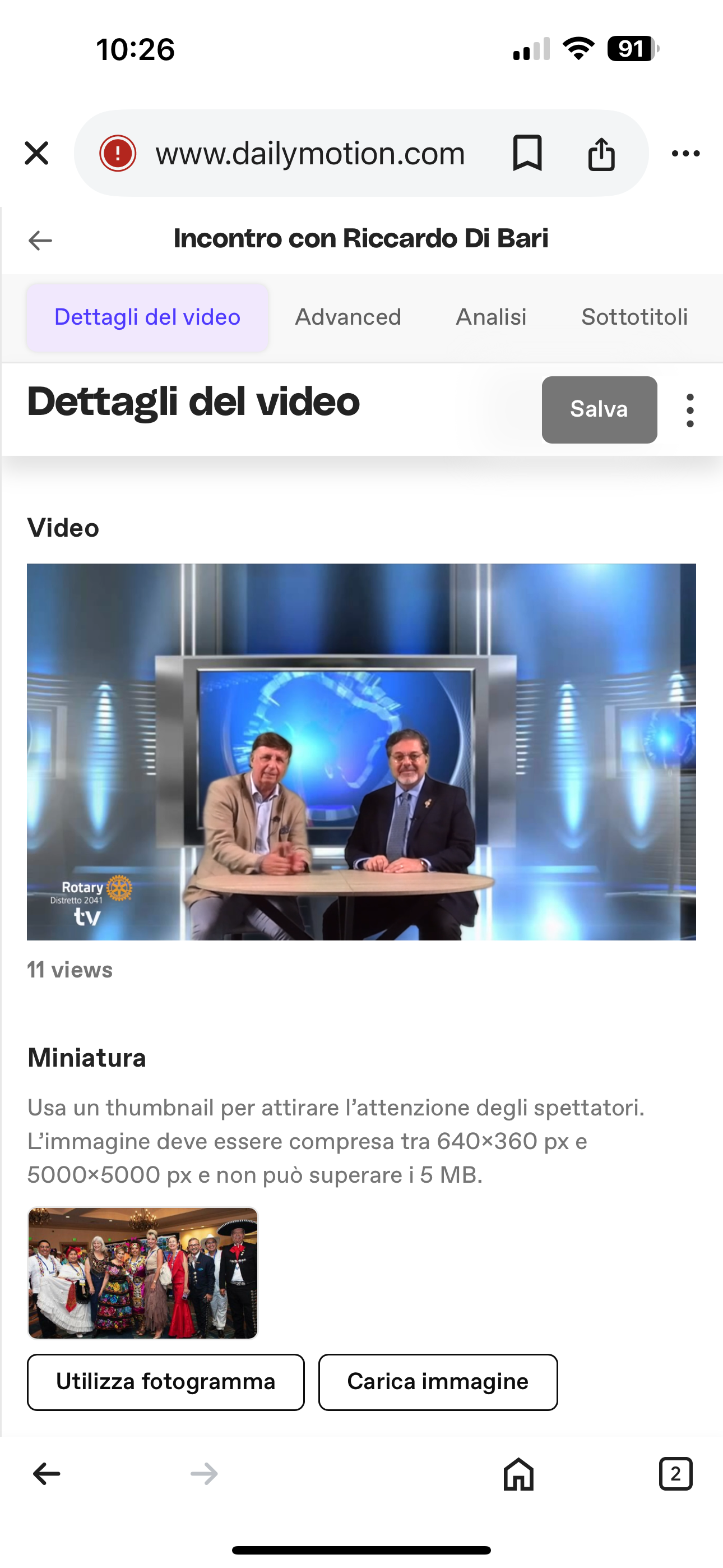Tap Utilizza fotogramma

coord(165,1382)
